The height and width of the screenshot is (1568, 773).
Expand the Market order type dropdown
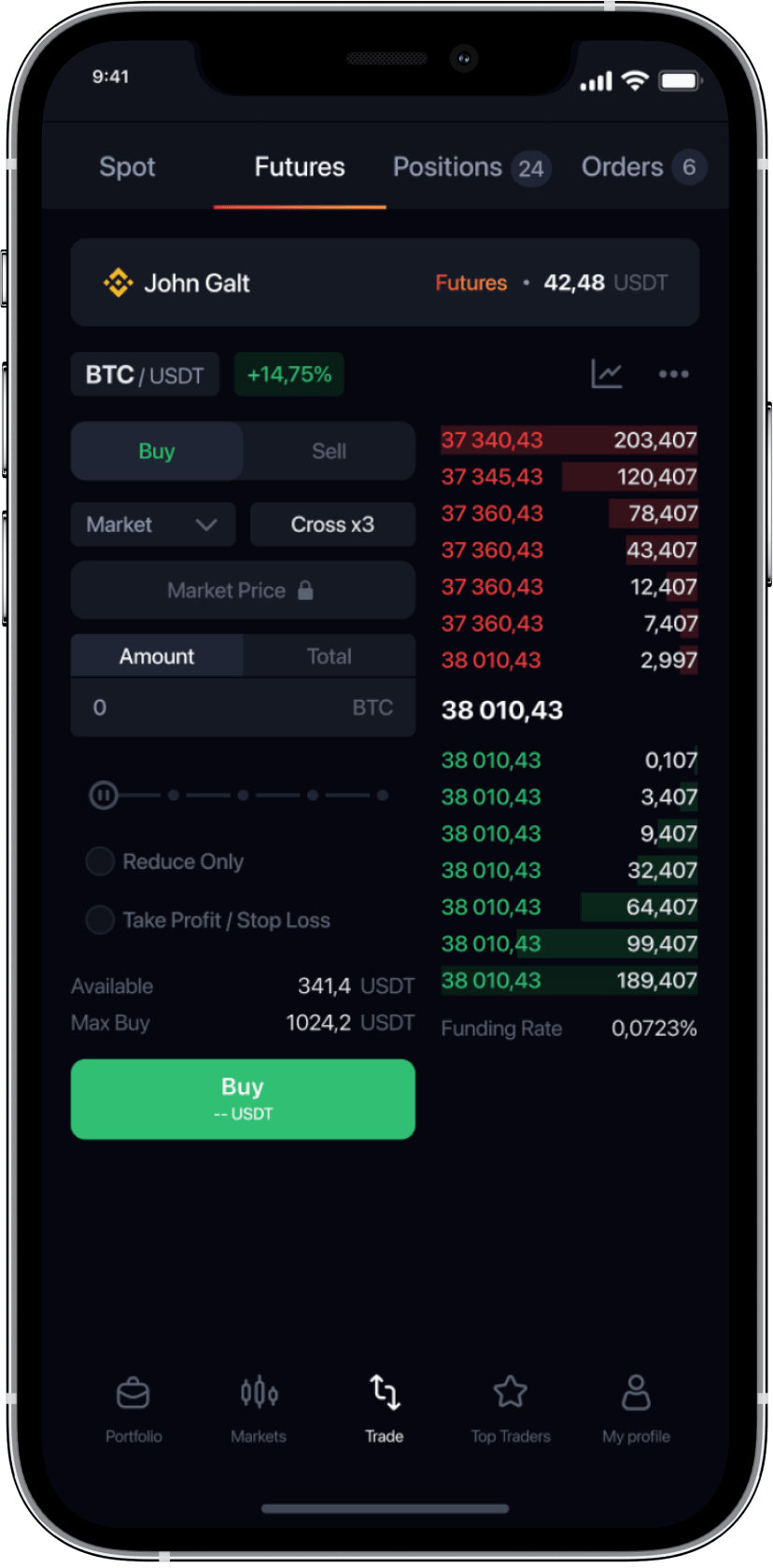153,525
